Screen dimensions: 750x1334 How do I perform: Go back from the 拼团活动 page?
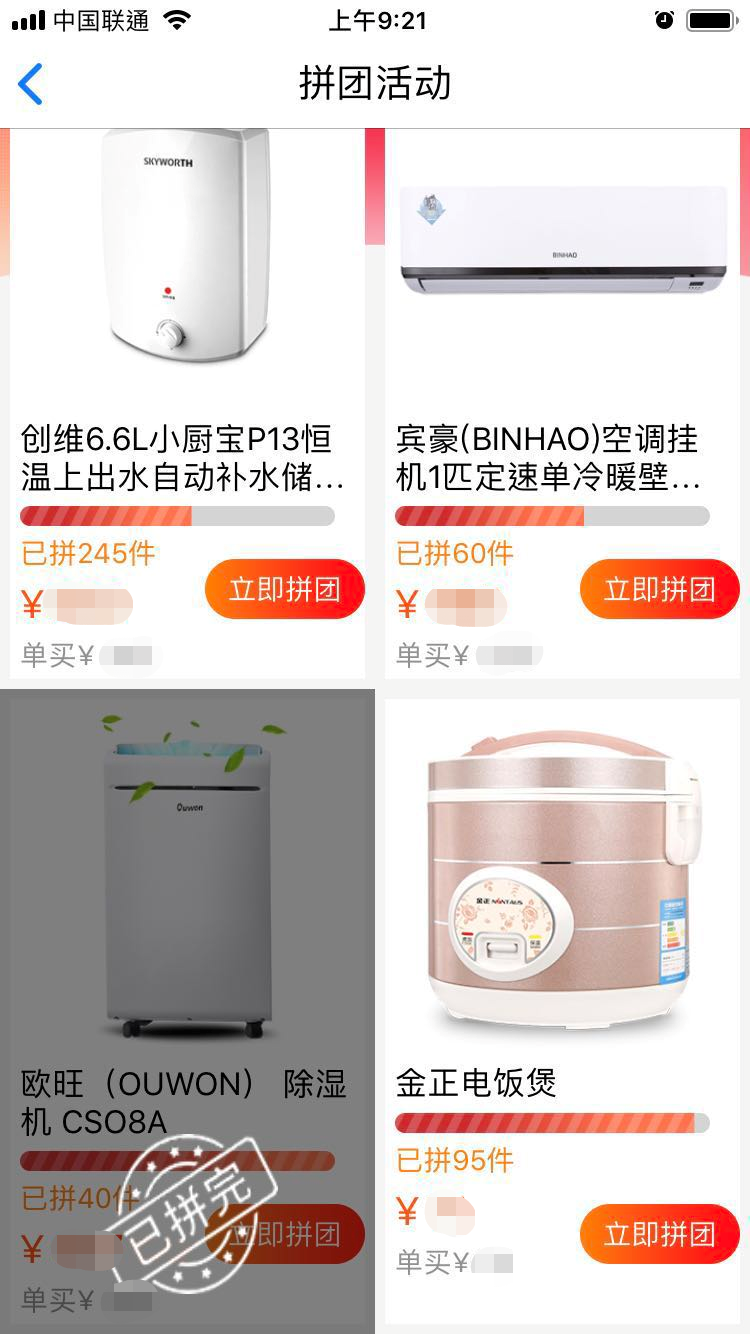tap(31, 84)
